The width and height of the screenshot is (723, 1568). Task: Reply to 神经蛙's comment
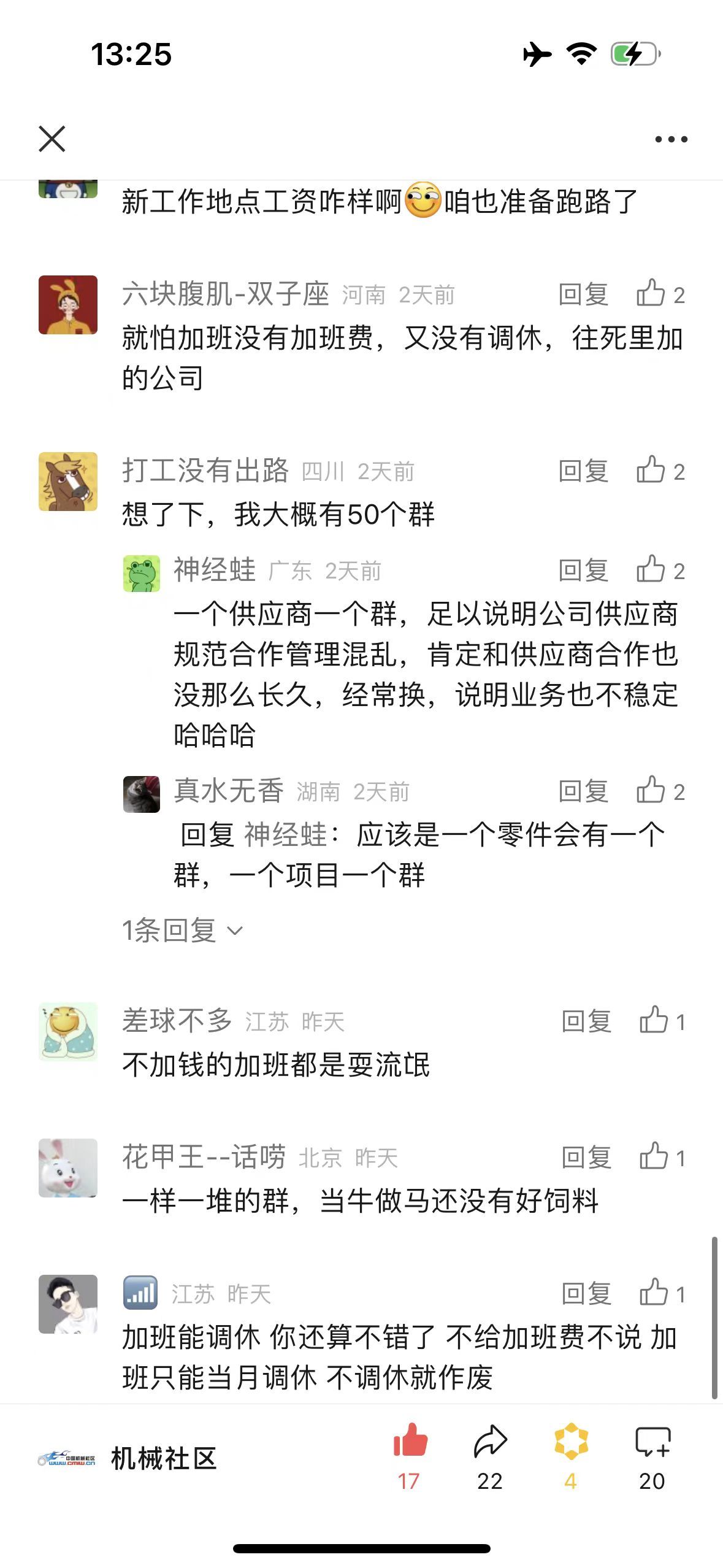[583, 571]
